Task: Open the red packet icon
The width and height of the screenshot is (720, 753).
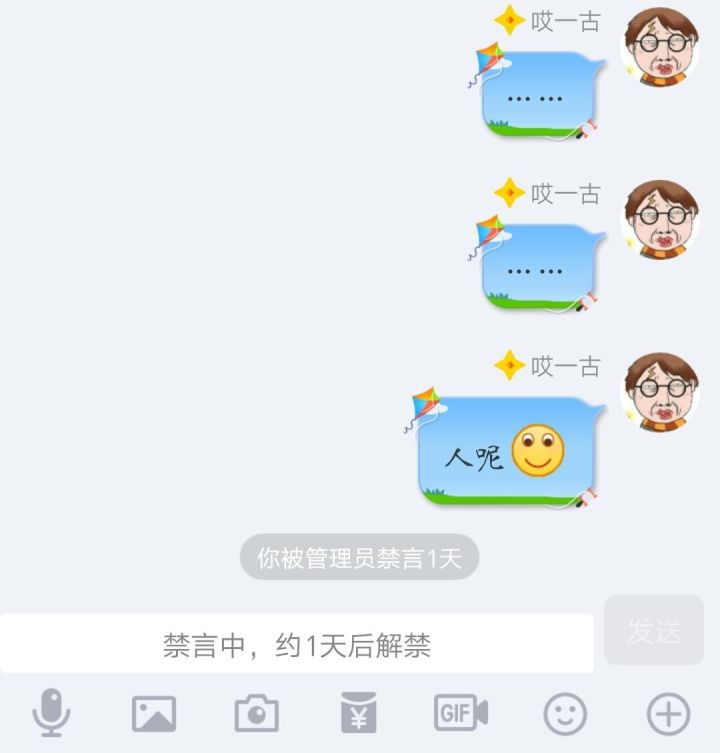Action: [x=359, y=714]
